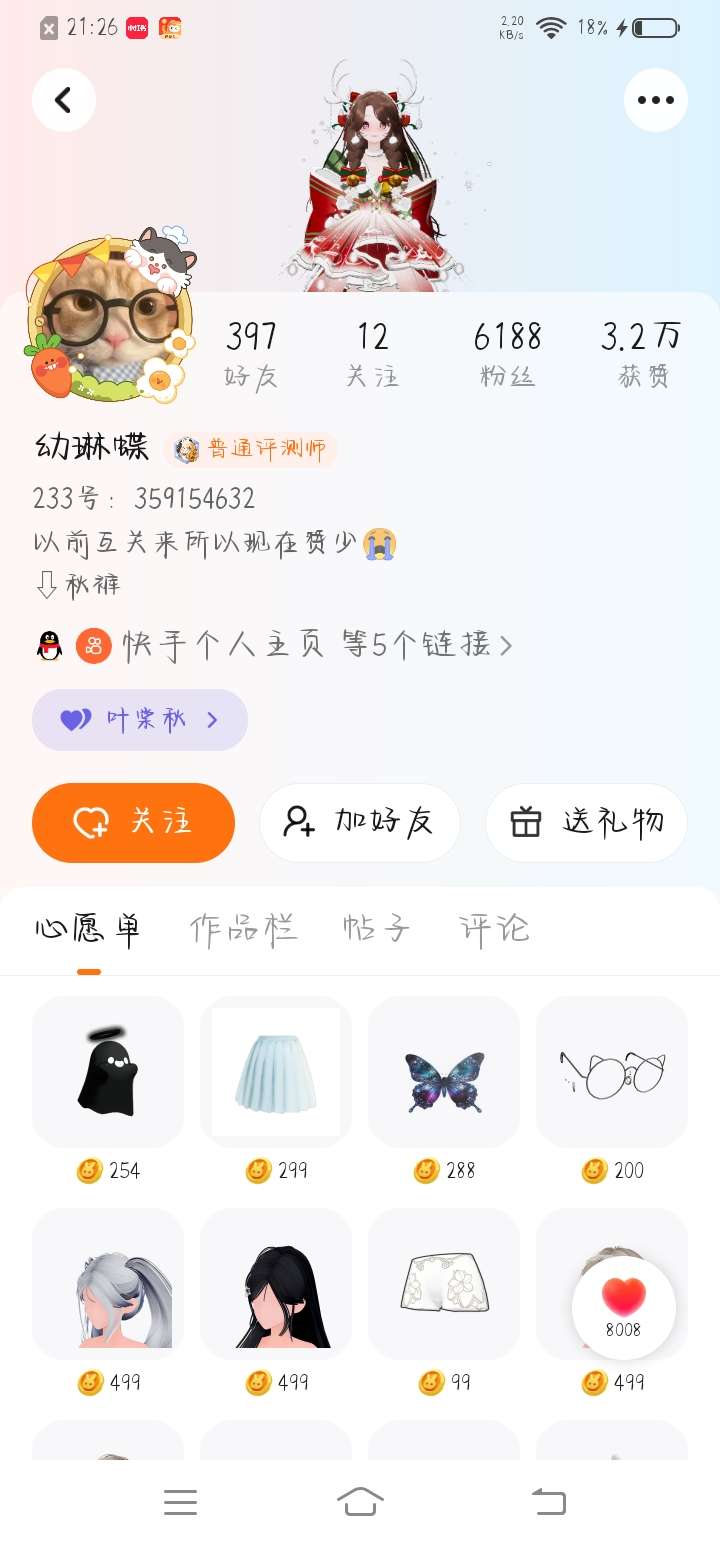The image size is (720, 1544).
Task: Send a gift via 送礼物
Action: 586,823
